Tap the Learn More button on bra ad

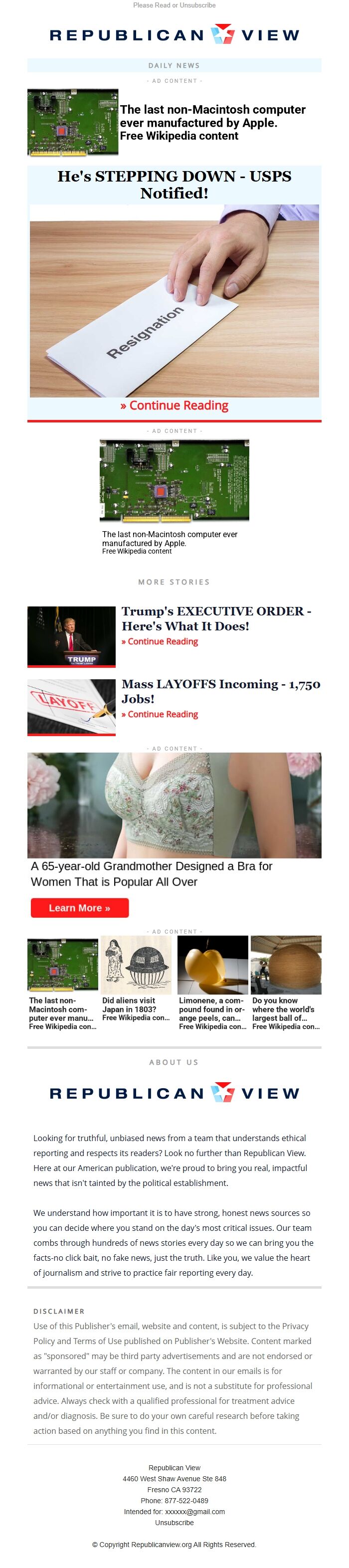click(80, 908)
